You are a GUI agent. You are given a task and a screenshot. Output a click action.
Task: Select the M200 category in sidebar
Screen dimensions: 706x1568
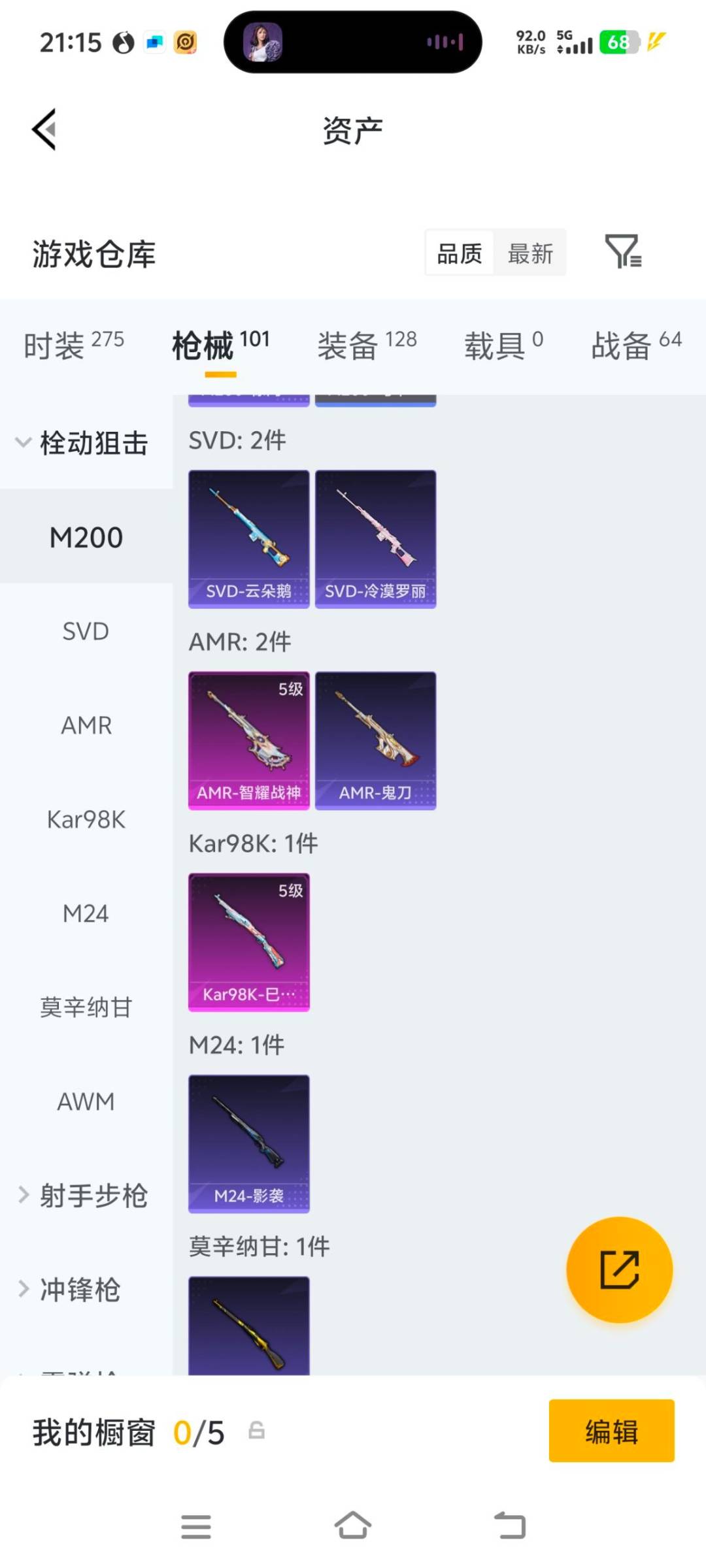(86, 537)
